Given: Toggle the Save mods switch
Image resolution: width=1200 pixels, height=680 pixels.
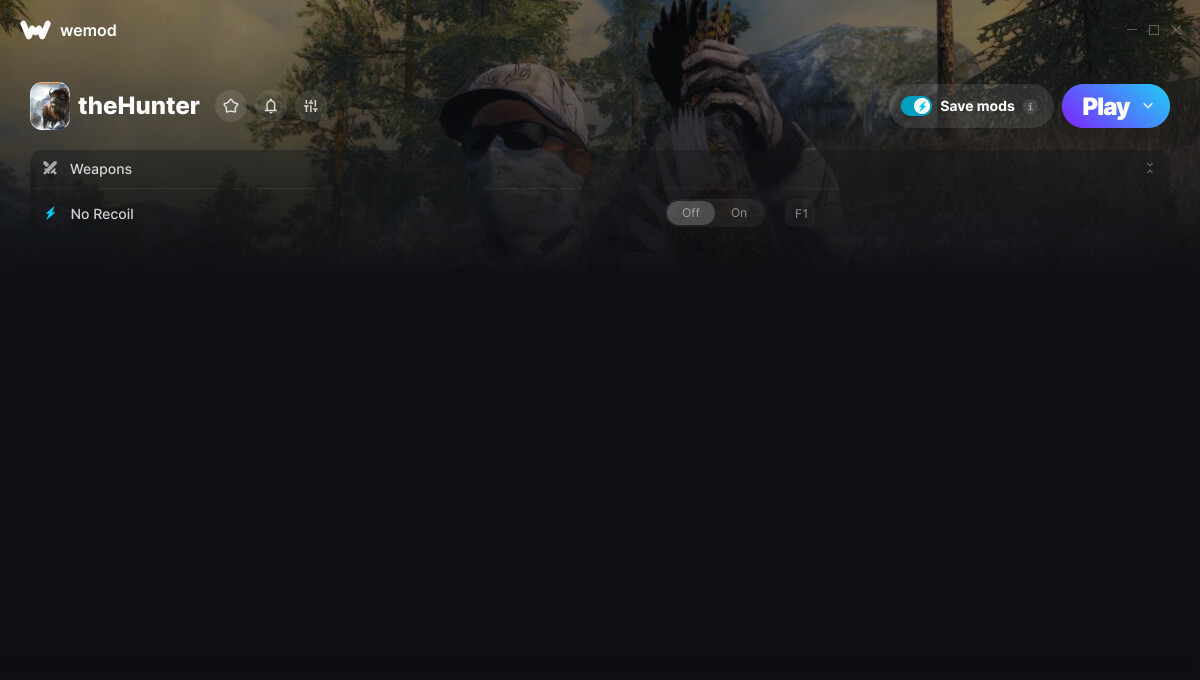Looking at the screenshot, I should click(916, 106).
